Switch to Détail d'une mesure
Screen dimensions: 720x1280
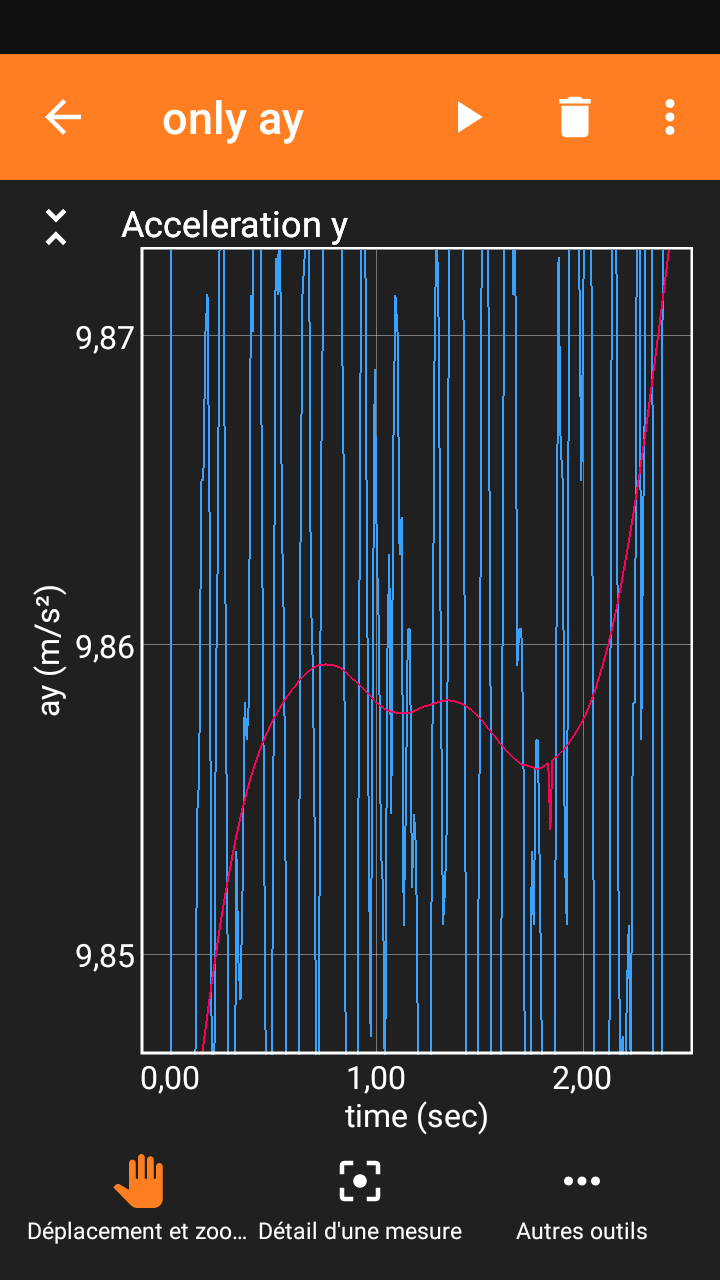point(360,1198)
